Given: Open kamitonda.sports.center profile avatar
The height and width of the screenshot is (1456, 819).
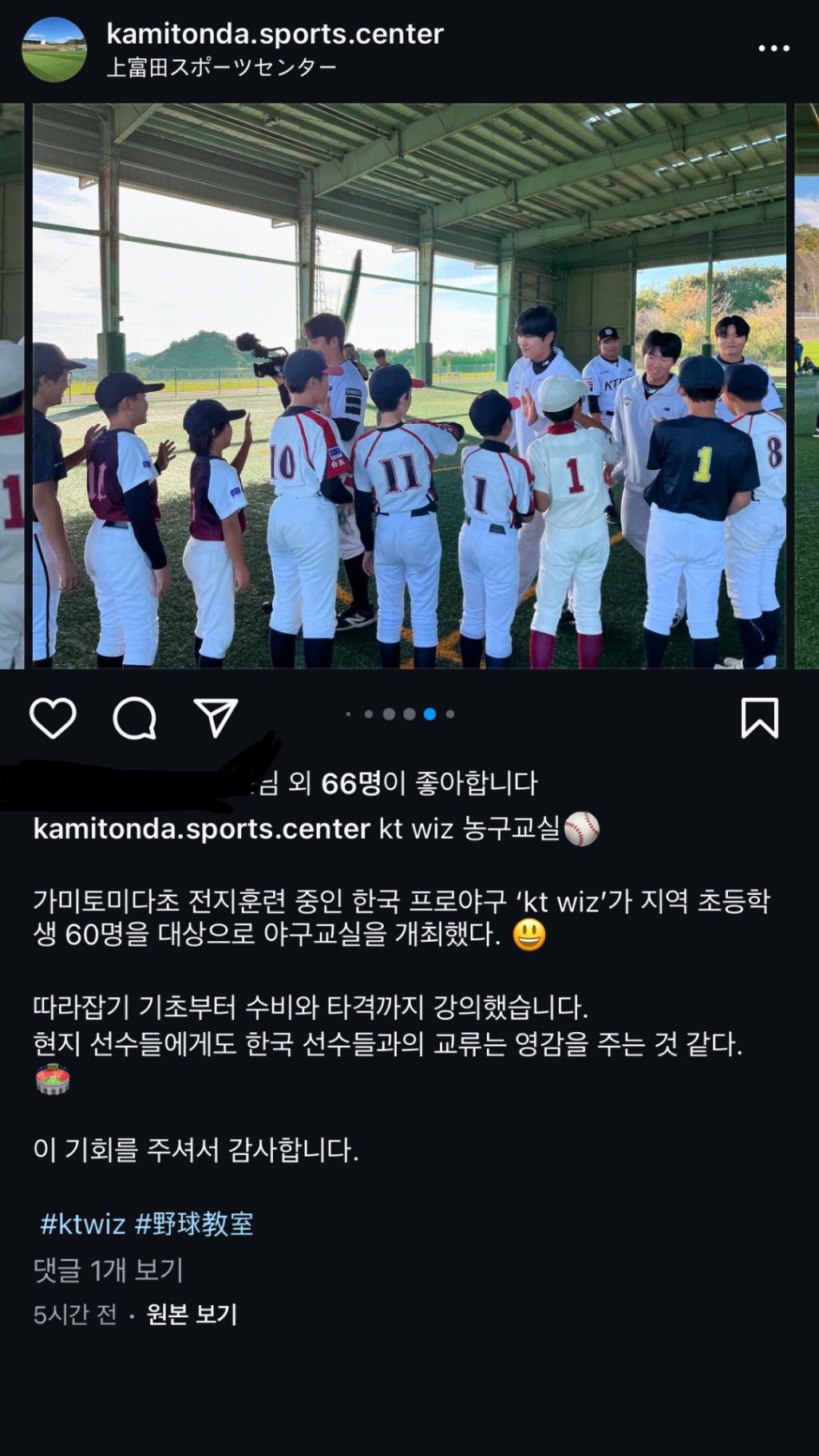Looking at the screenshot, I should point(54,49).
